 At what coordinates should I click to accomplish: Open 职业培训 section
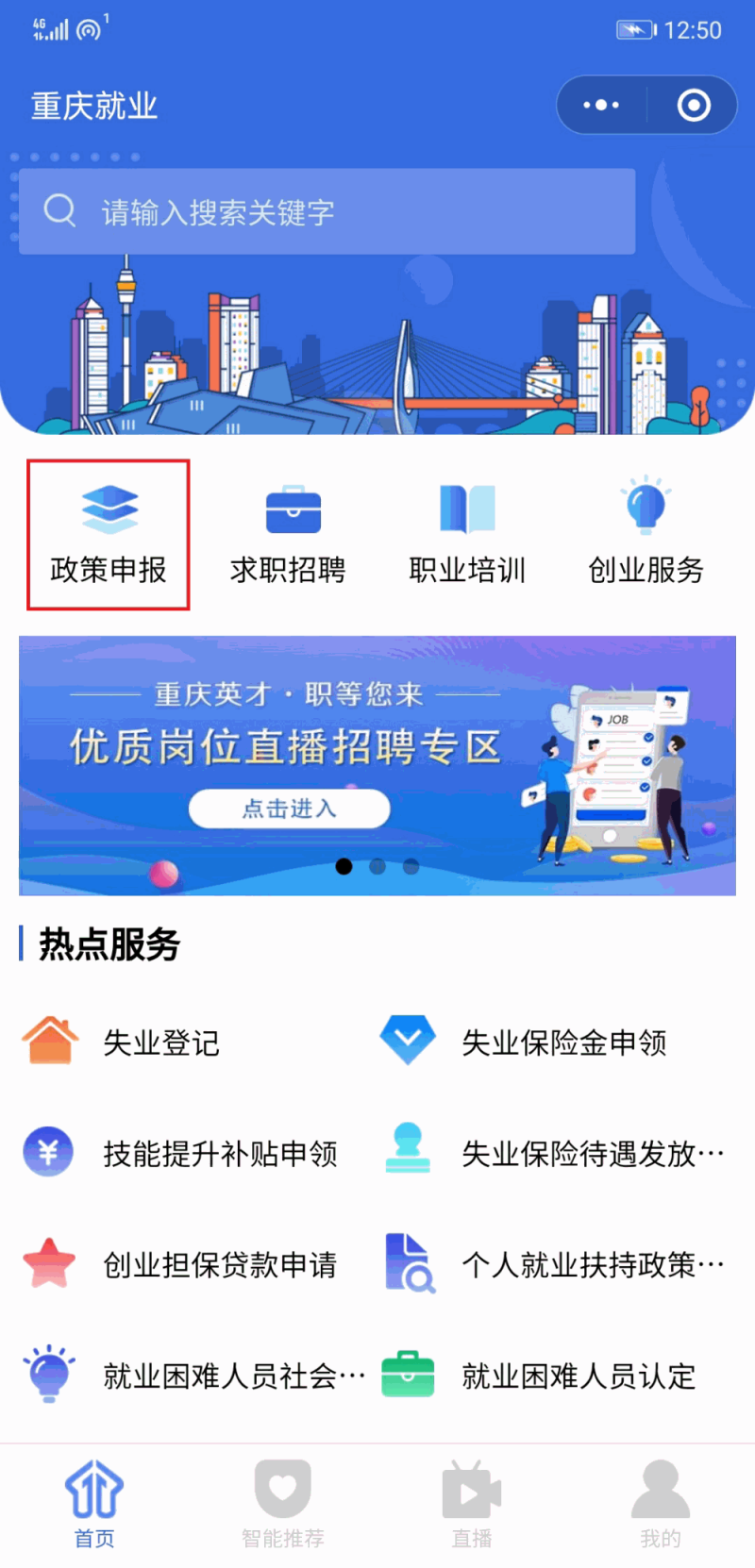point(467,534)
